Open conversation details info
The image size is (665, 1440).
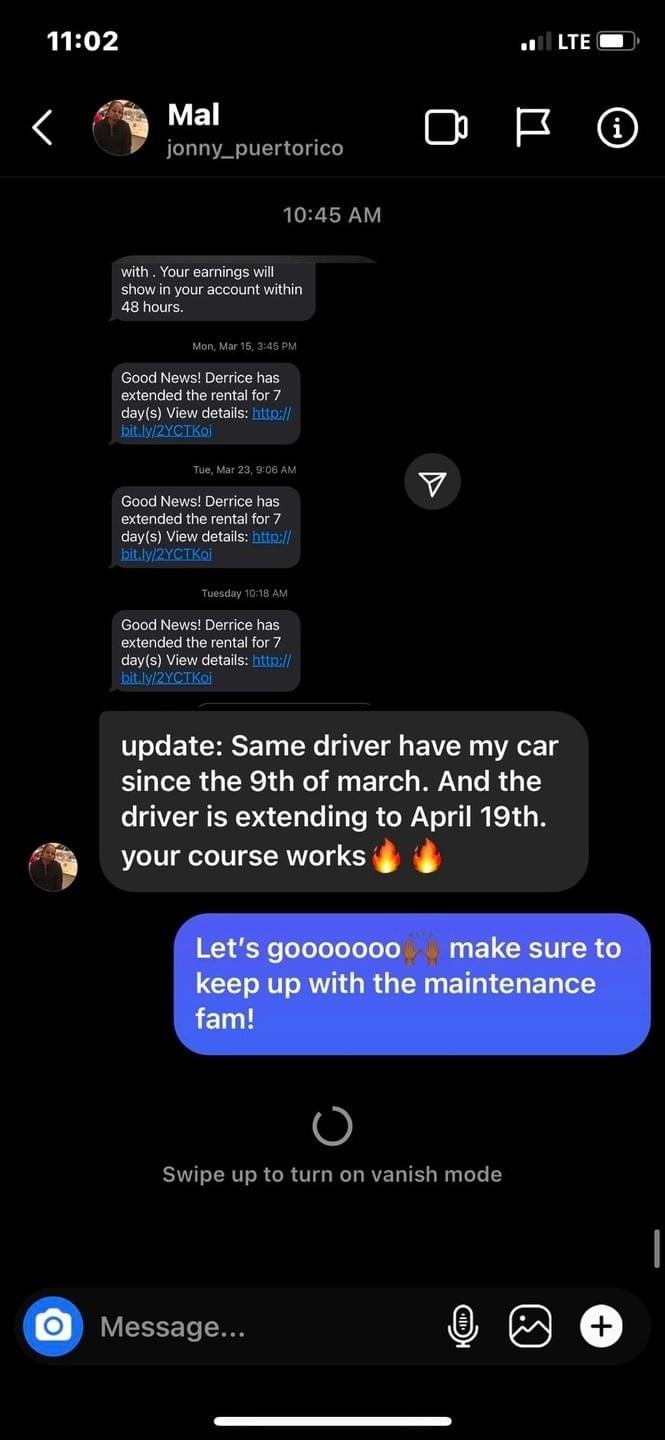[617, 128]
